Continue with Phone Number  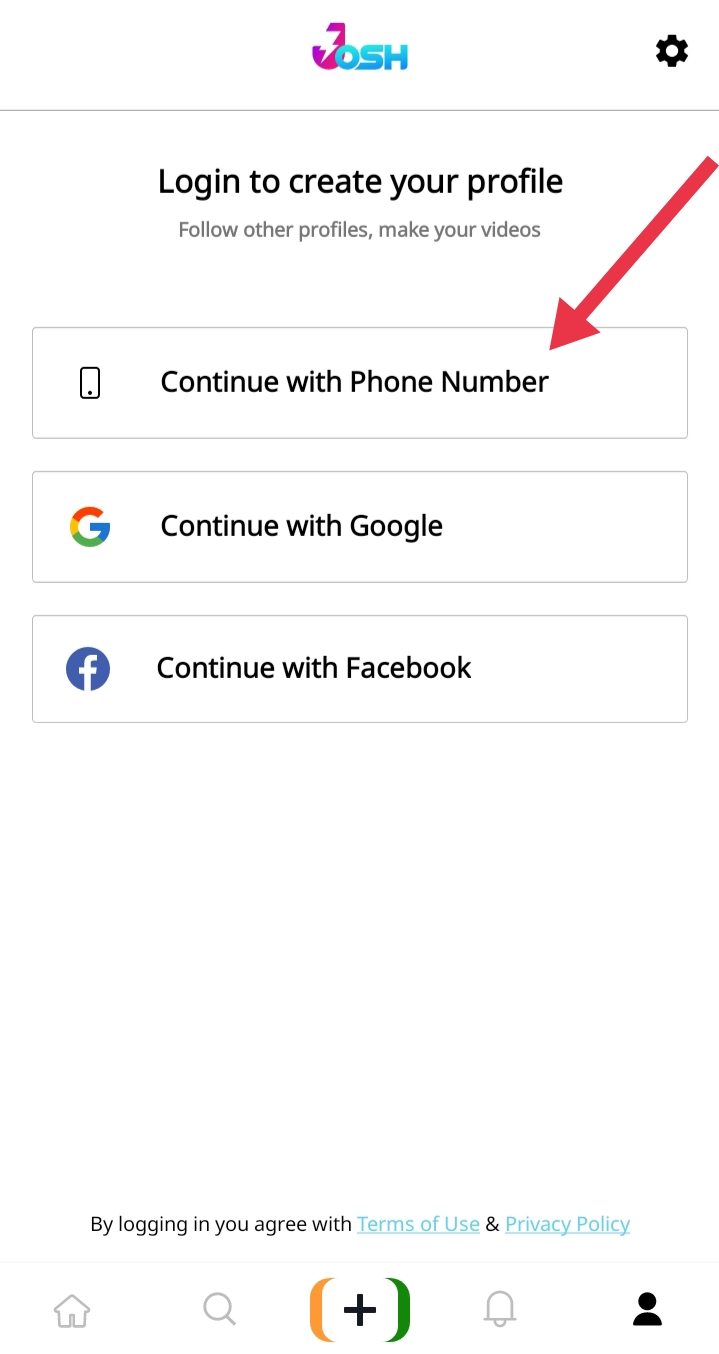click(x=360, y=382)
